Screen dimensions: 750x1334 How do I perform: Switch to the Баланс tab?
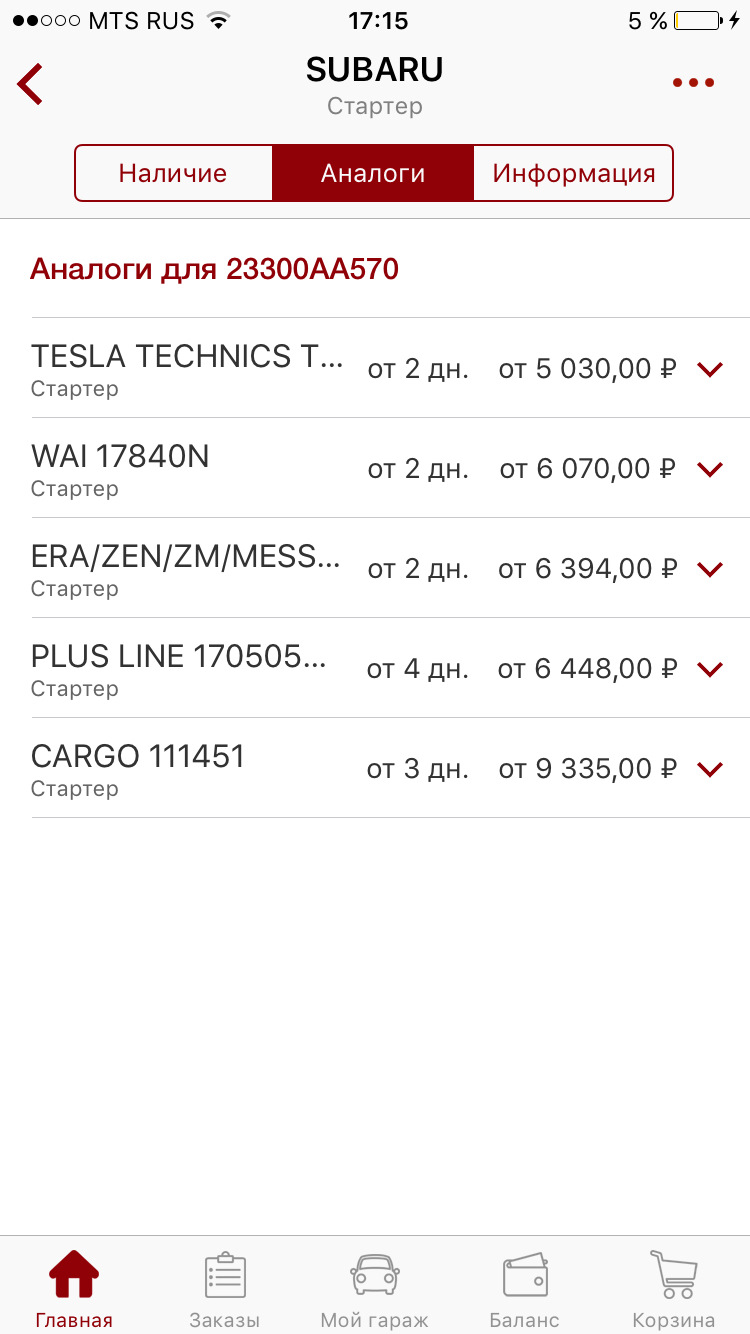pyautogui.click(x=525, y=1289)
